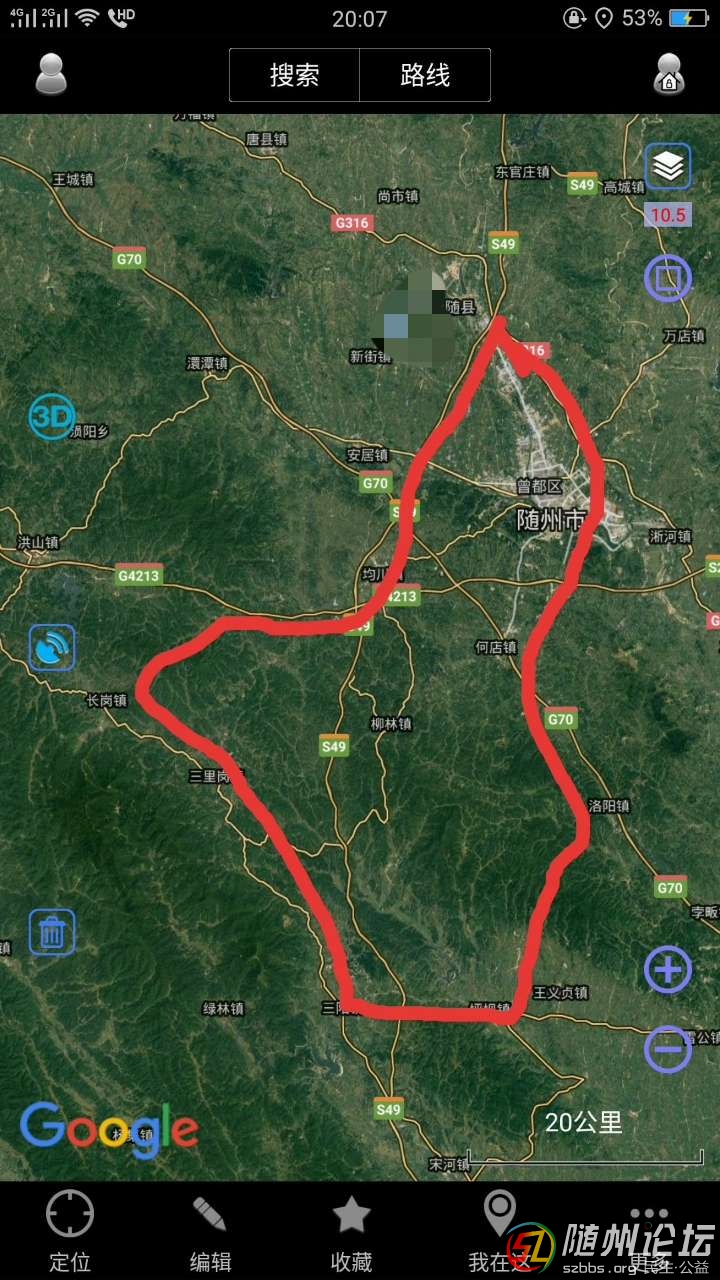Delete the drawn track with trash icon
This screenshot has height=1280, width=720.
pos(52,932)
